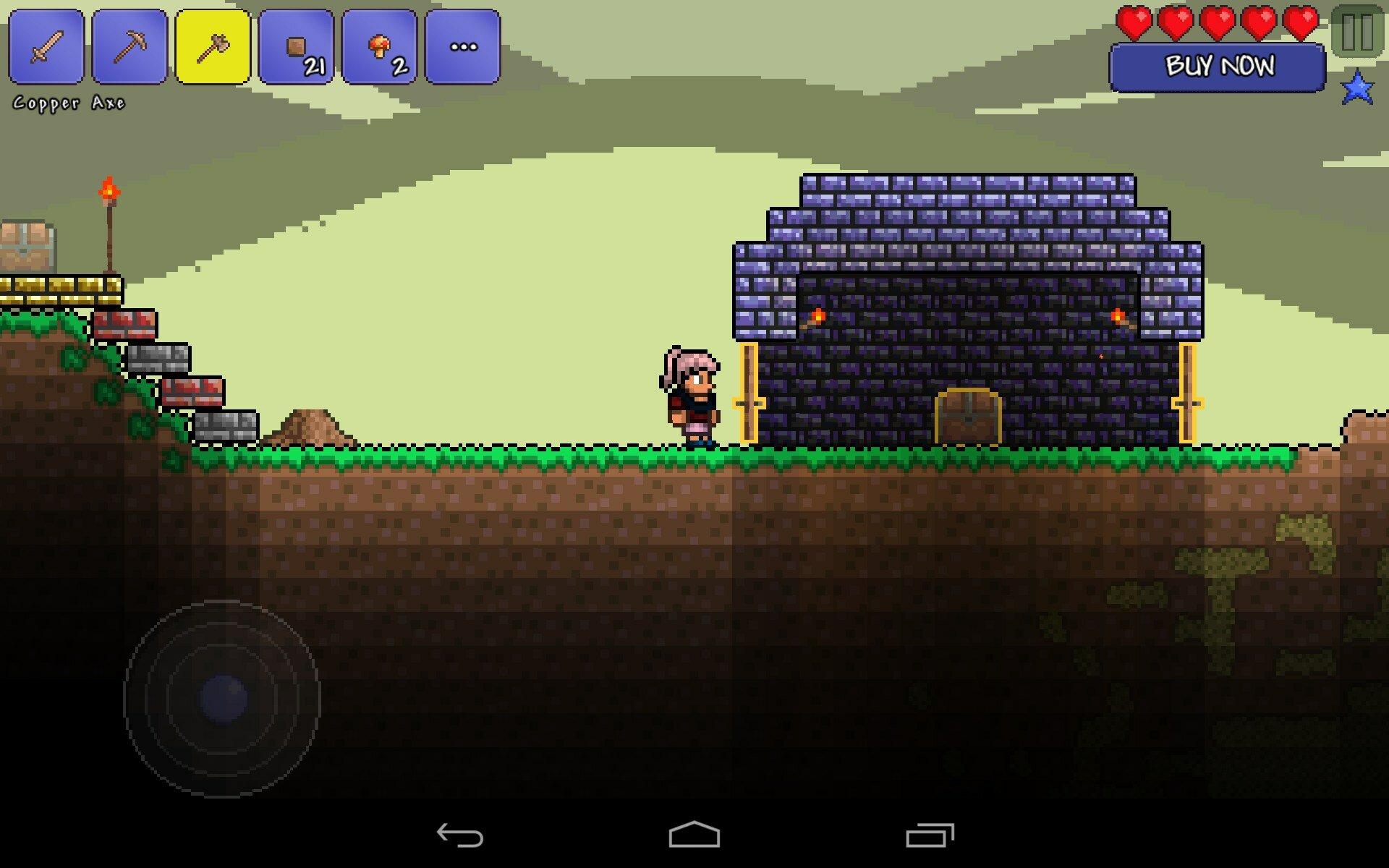Tap the BUY NOW button
Image resolution: width=1389 pixels, height=868 pixels.
(x=1218, y=67)
